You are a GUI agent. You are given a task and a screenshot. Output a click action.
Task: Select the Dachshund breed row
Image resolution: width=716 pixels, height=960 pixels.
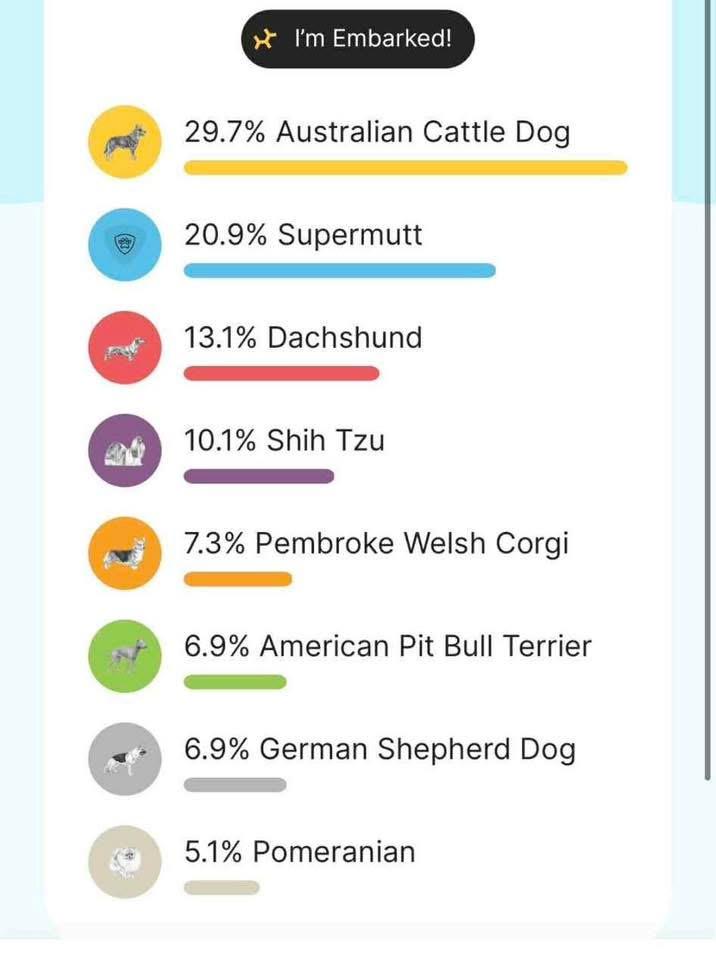click(x=303, y=338)
